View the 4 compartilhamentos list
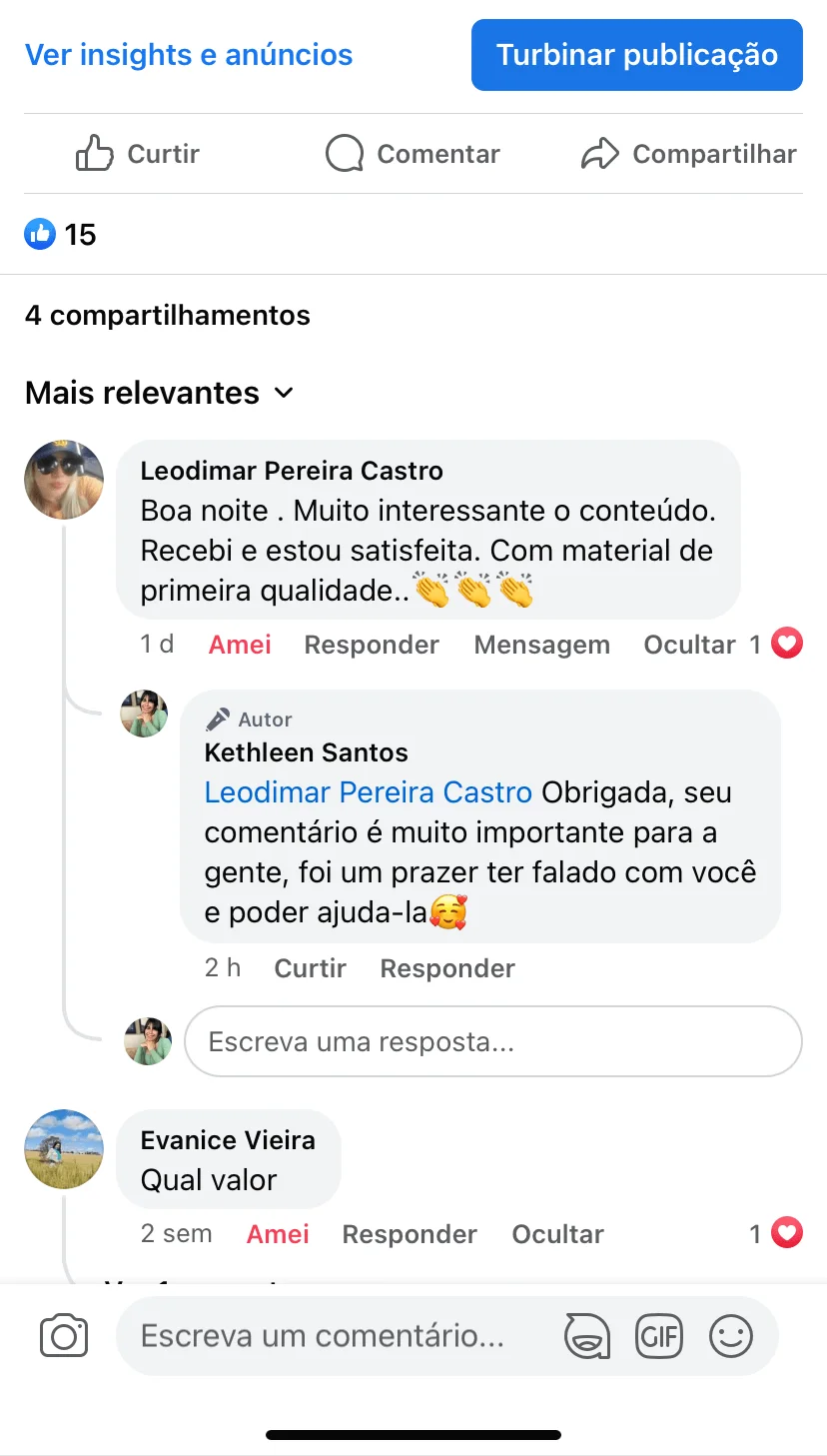 pos(168,315)
